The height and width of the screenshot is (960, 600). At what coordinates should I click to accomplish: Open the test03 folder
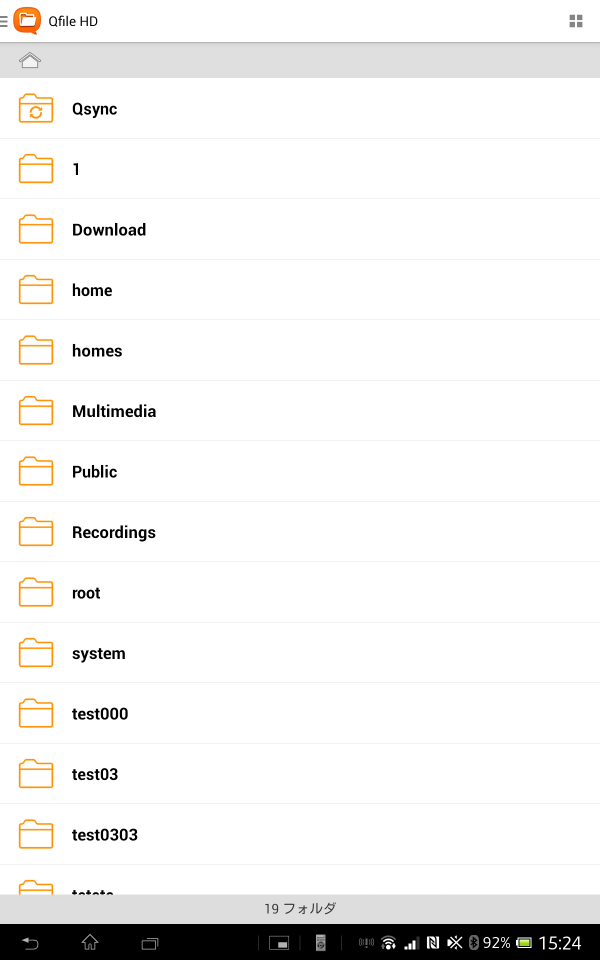pyautogui.click(x=300, y=774)
